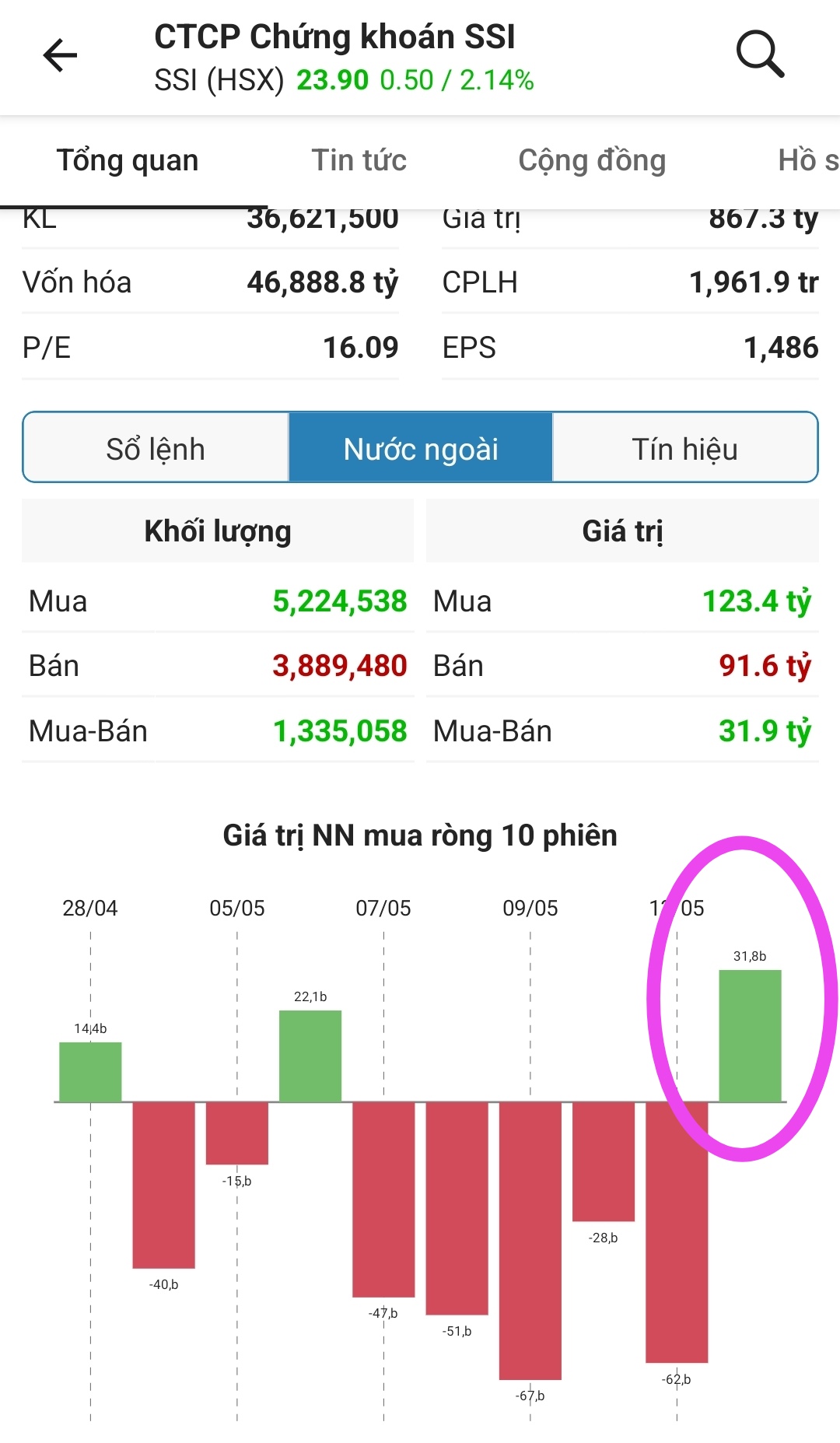Show the Sổ lệnh segment
Image resolution: width=840 pixels, height=1443 pixels.
156,449
